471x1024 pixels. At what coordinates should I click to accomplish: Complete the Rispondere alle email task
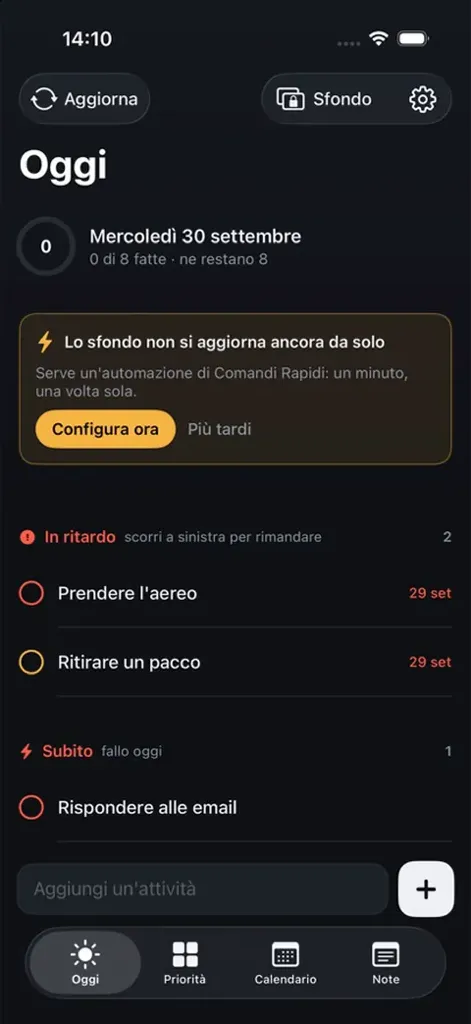point(31,808)
